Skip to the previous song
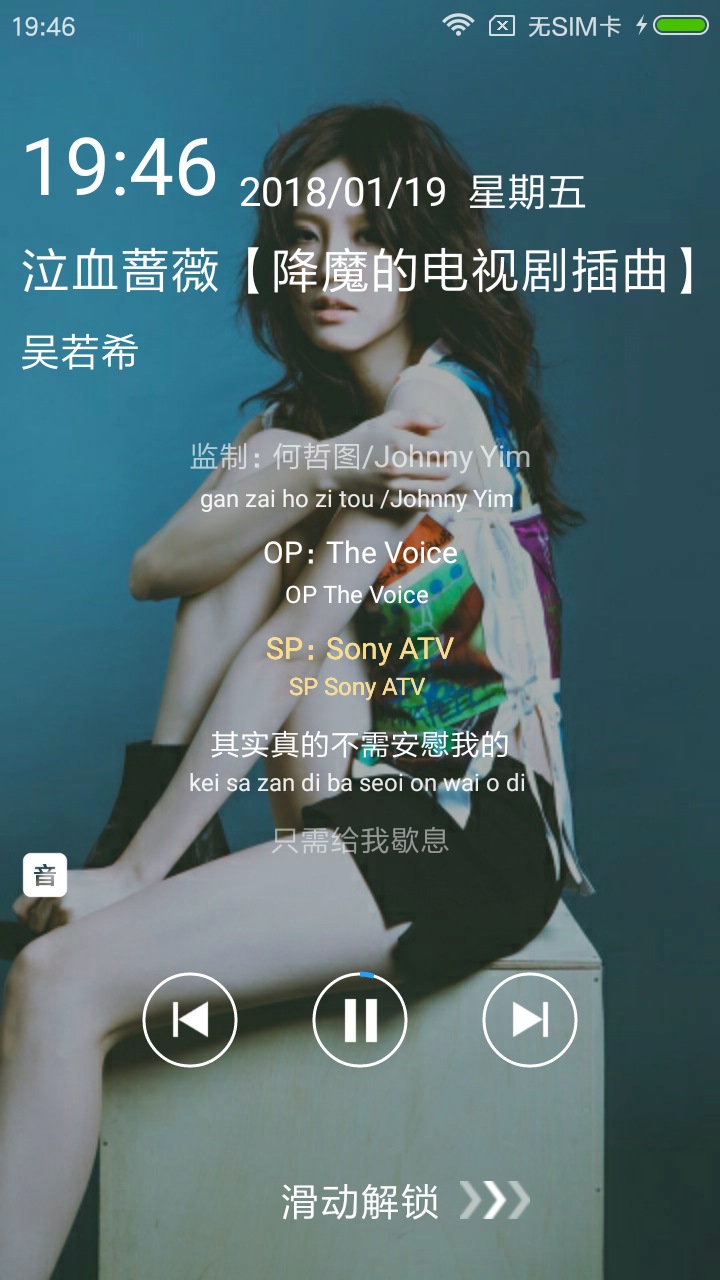 tap(190, 1019)
